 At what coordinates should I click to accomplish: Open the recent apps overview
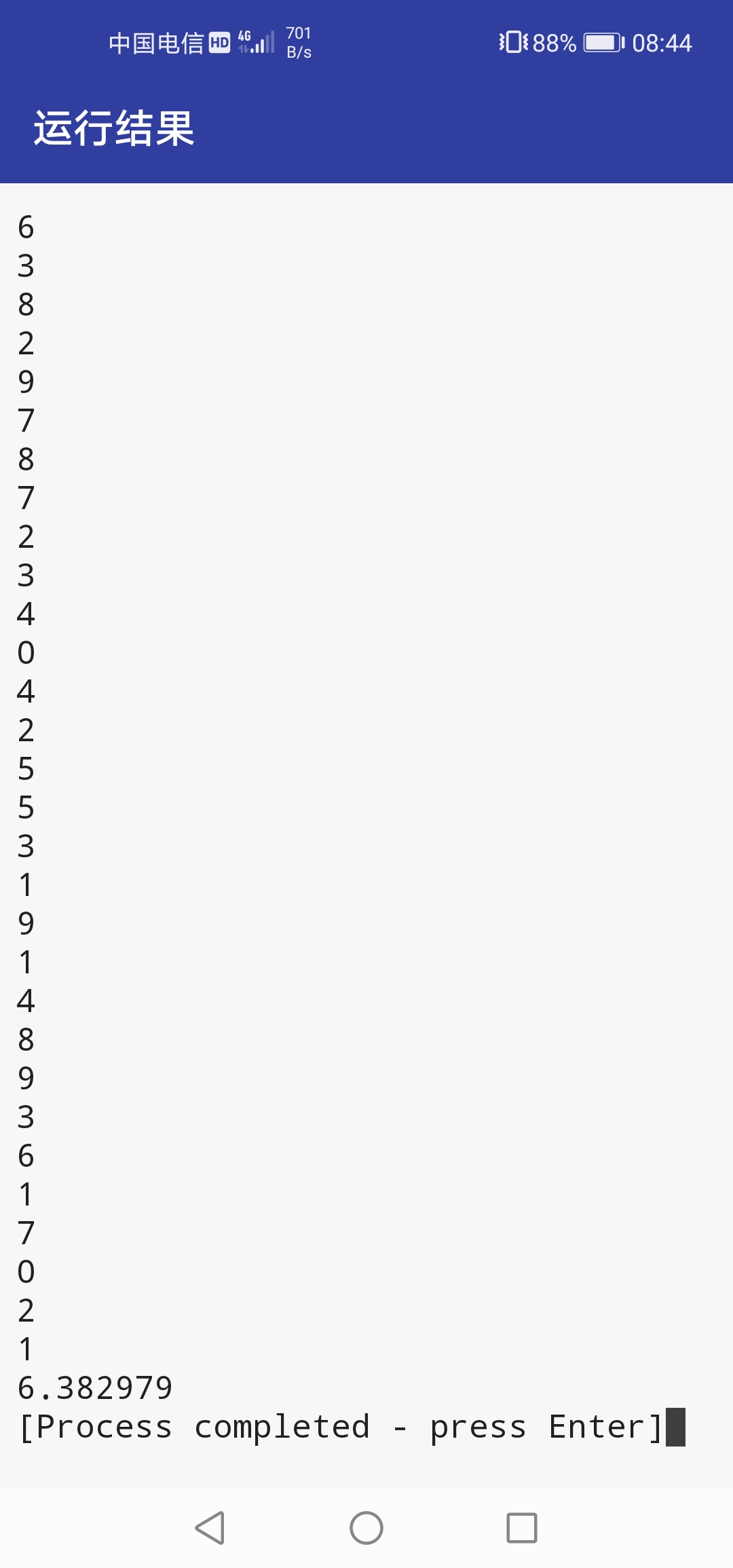coord(522,1528)
